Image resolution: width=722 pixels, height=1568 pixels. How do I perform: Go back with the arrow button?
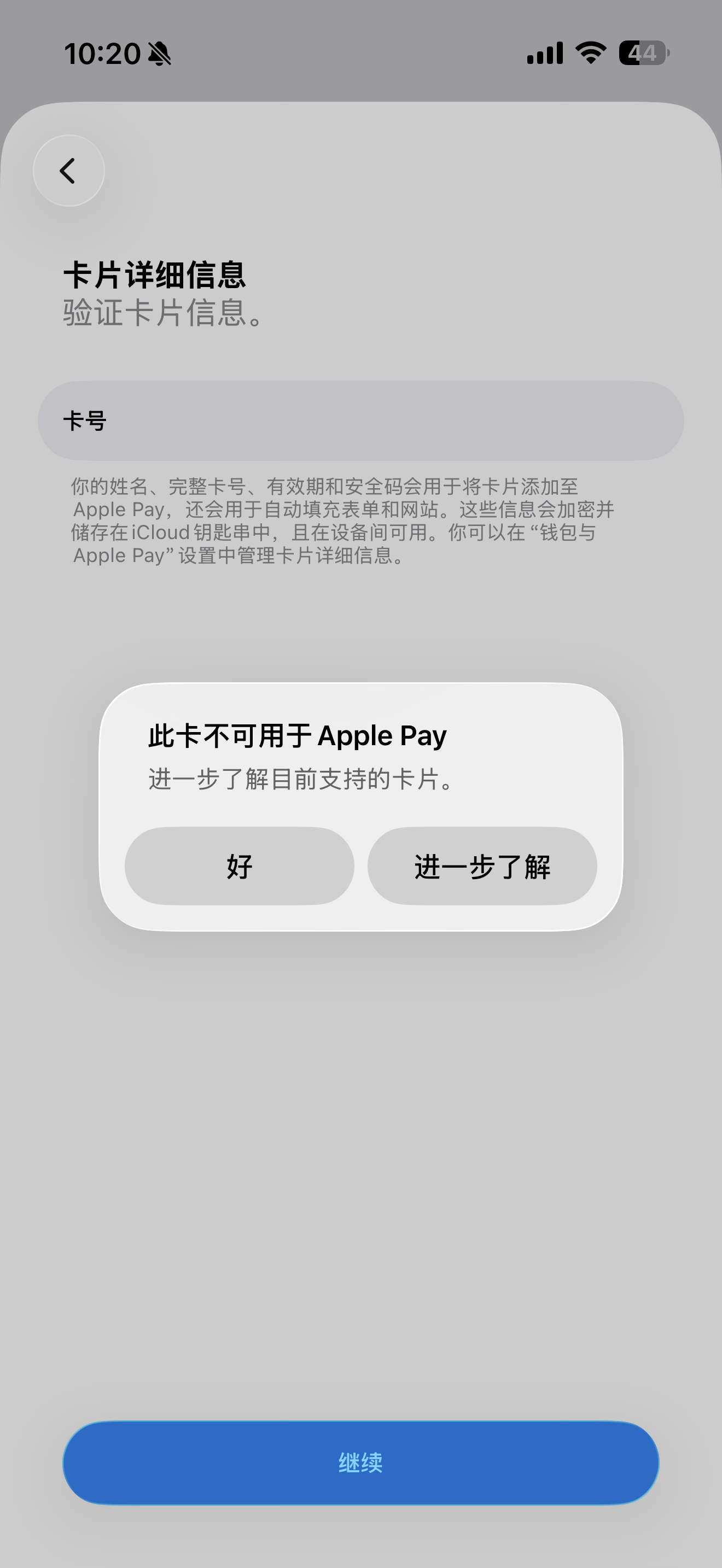pos(69,171)
